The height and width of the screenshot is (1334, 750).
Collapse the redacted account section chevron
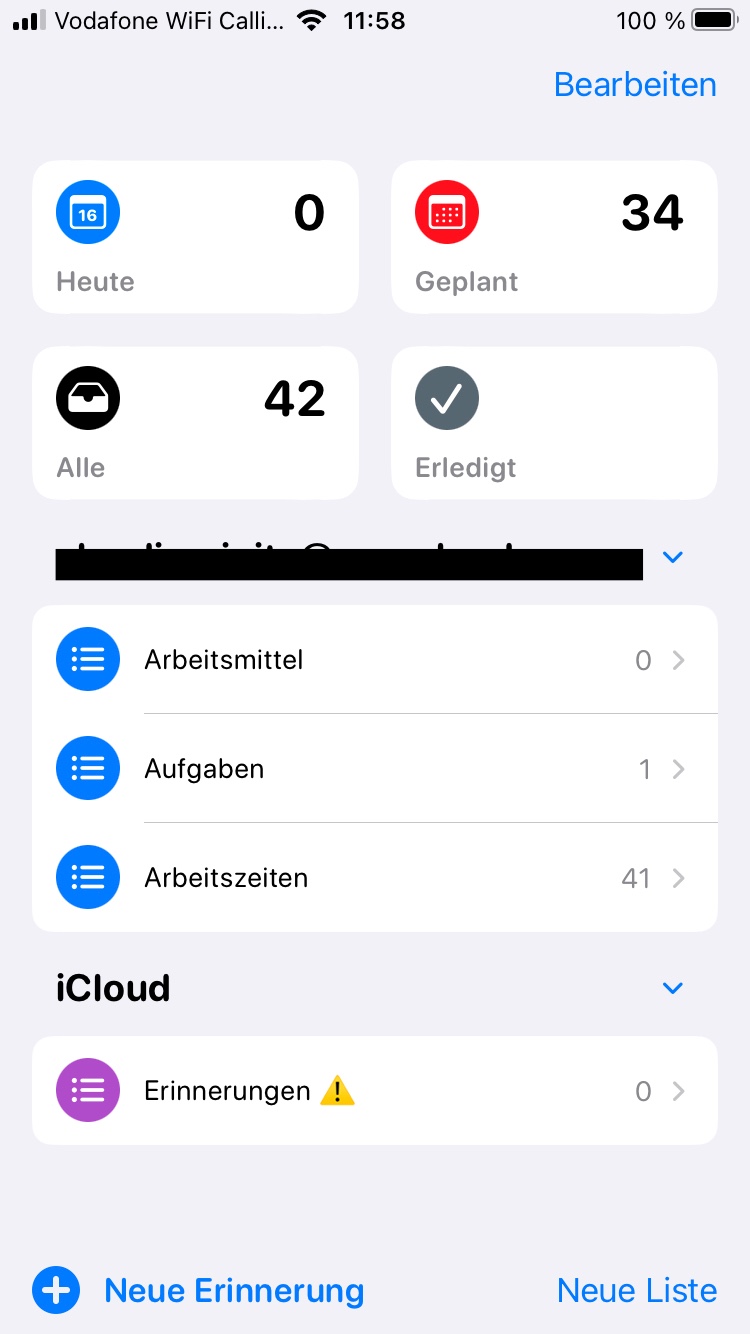(673, 557)
